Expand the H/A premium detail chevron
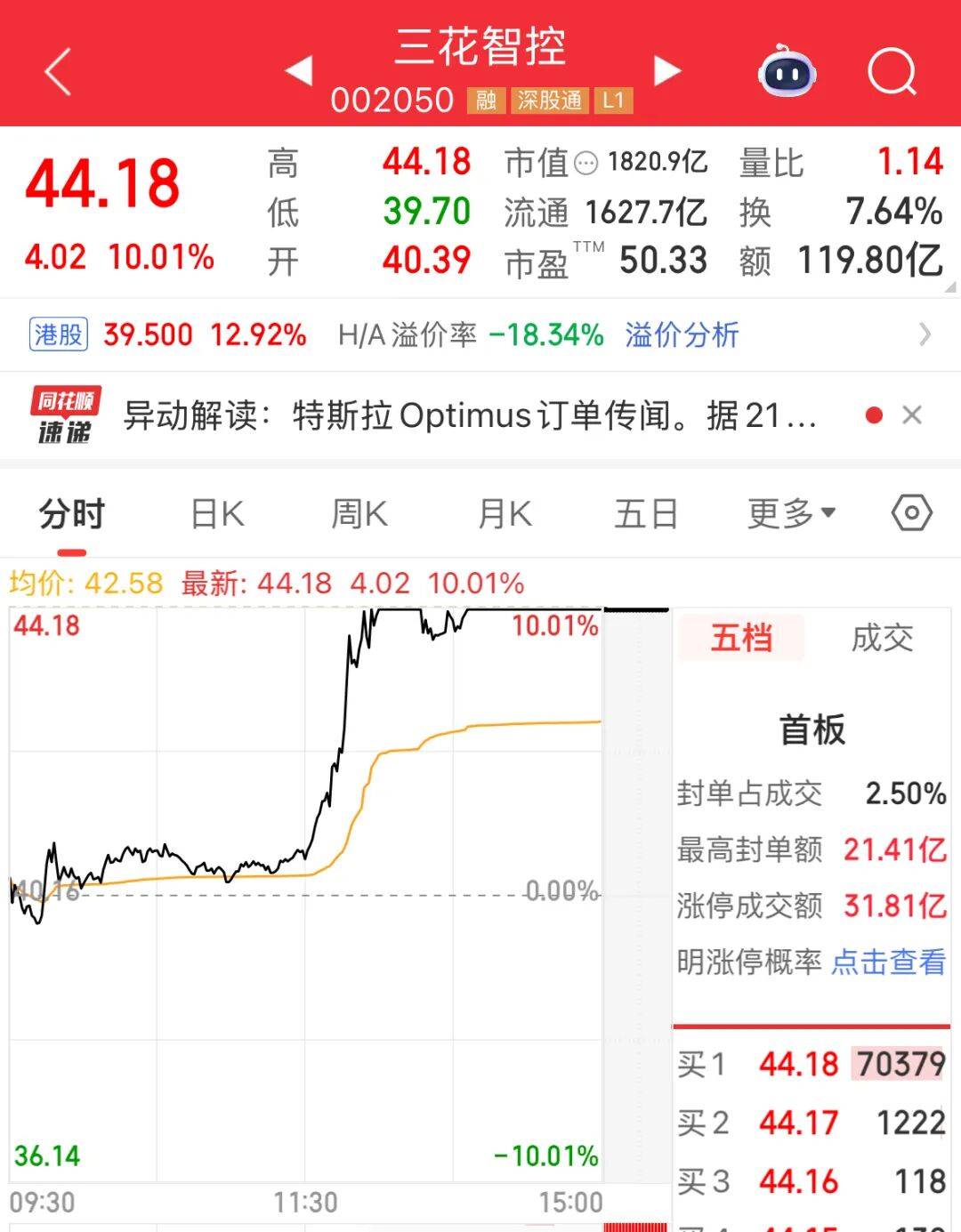Screen dimensions: 961x1232 click(925, 334)
